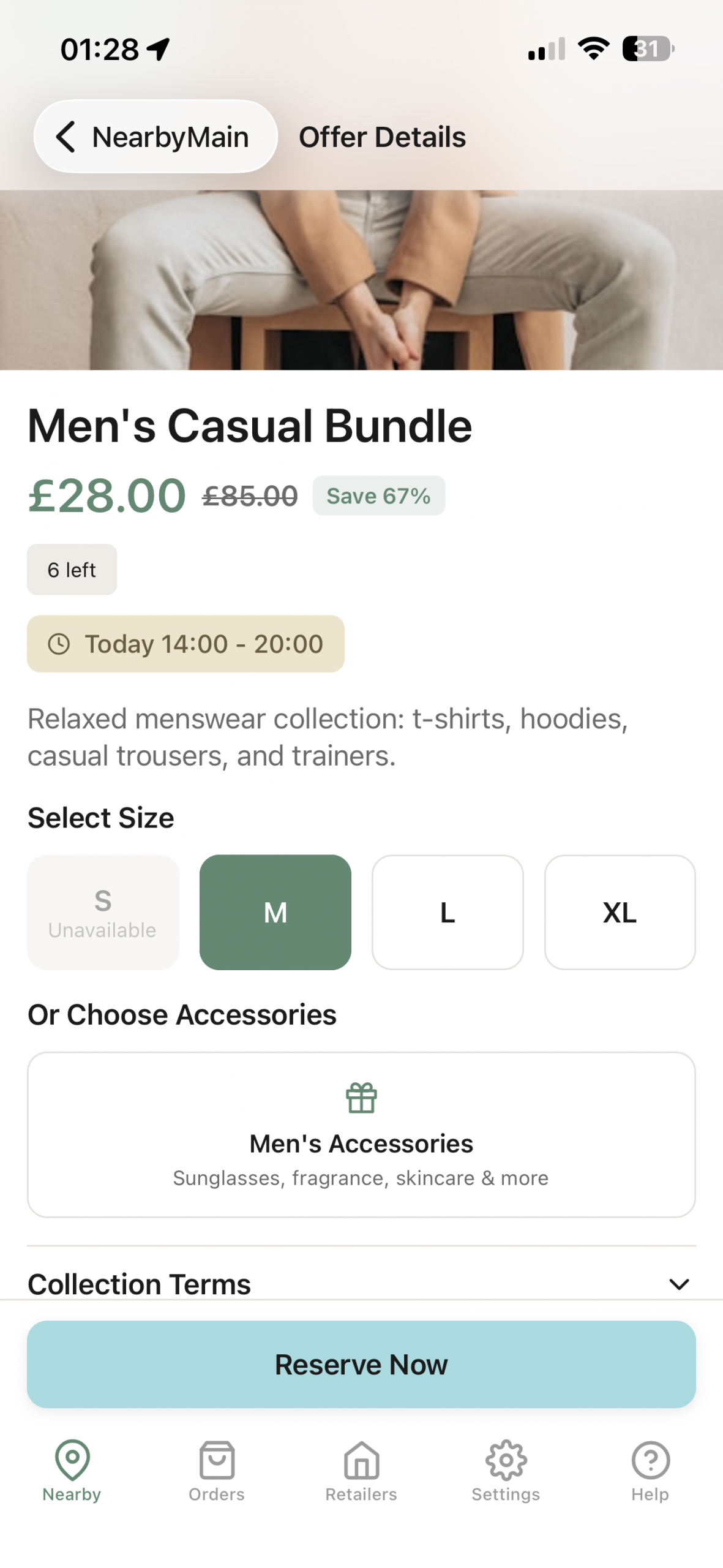The width and height of the screenshot is (723, 1568).
Task: Switch to the Nearby tab
Action: [72, 1470]
